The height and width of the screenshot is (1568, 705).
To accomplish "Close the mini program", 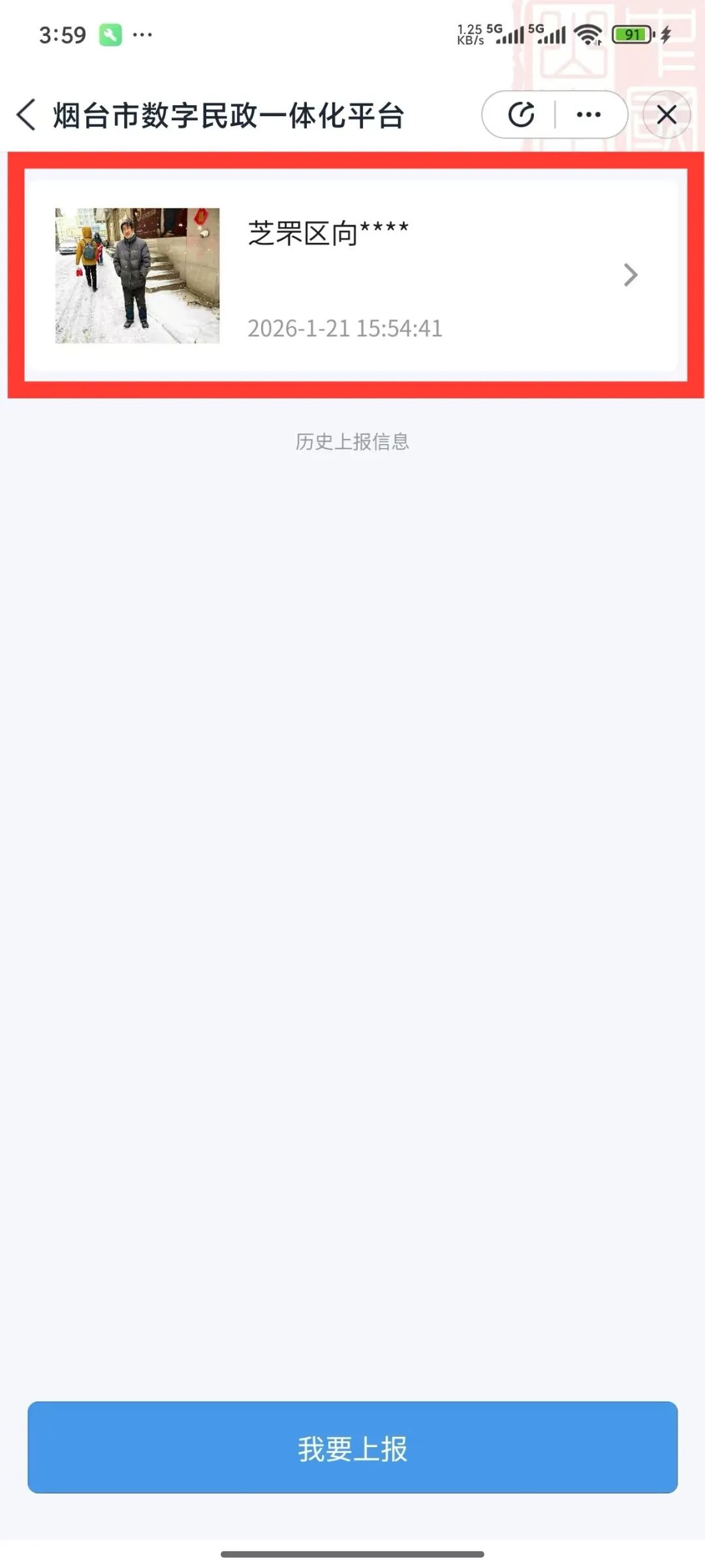I will (666, 115).
